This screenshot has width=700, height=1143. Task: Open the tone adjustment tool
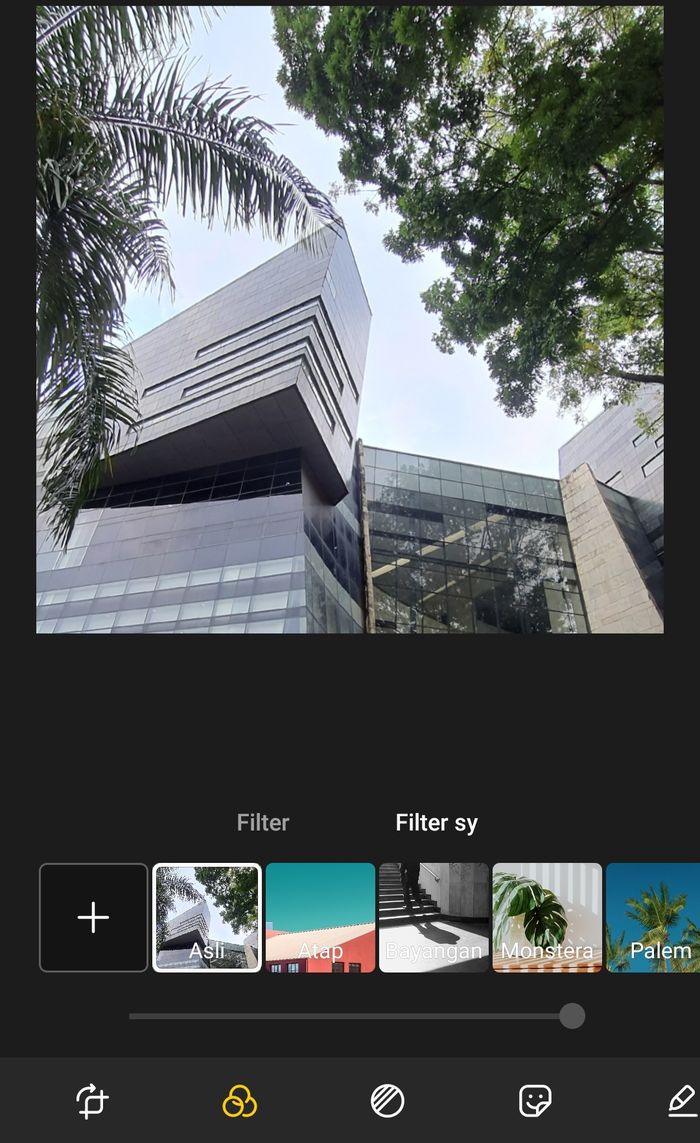tap(387, 1101)
